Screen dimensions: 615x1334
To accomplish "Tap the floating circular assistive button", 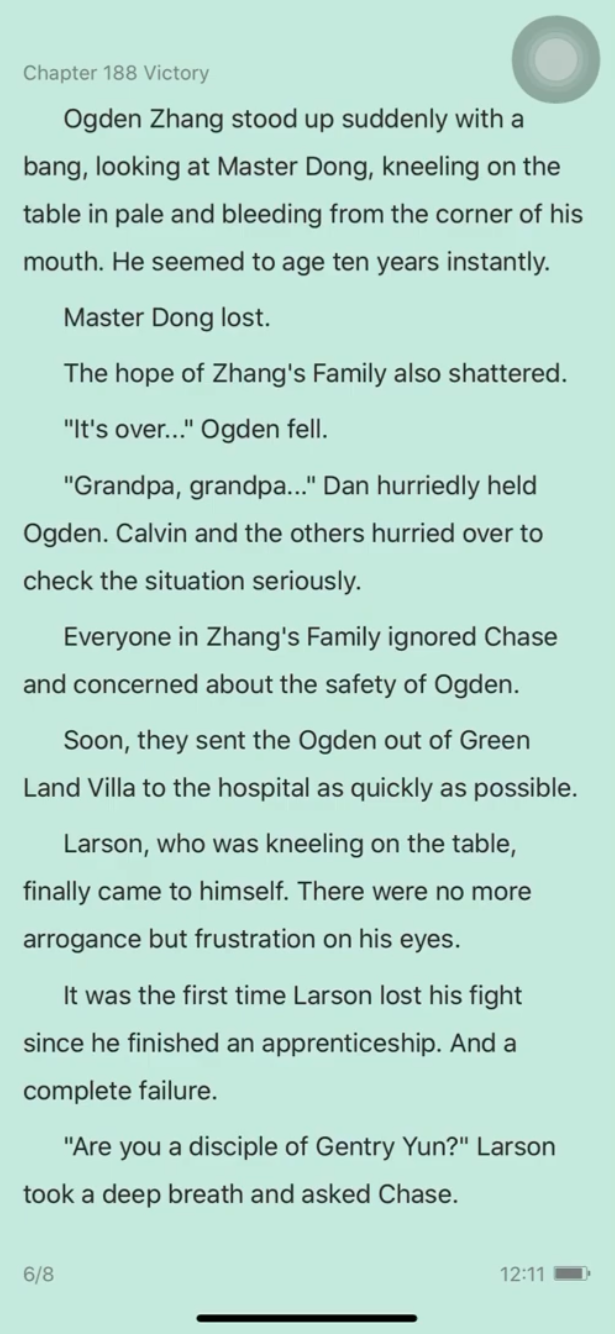I will pos(555,61).
